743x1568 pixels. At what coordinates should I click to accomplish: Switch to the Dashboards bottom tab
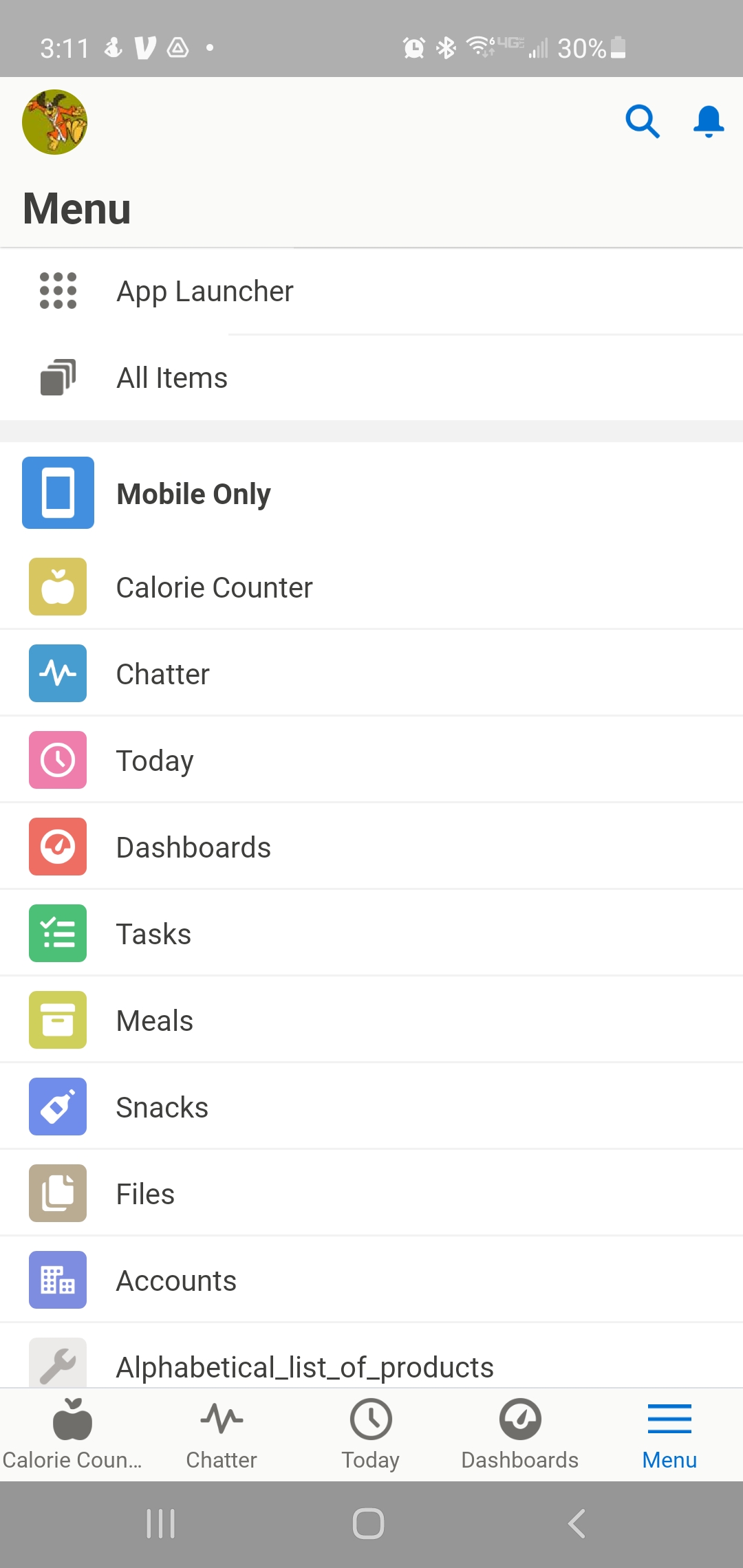(x=520, y=1434)
